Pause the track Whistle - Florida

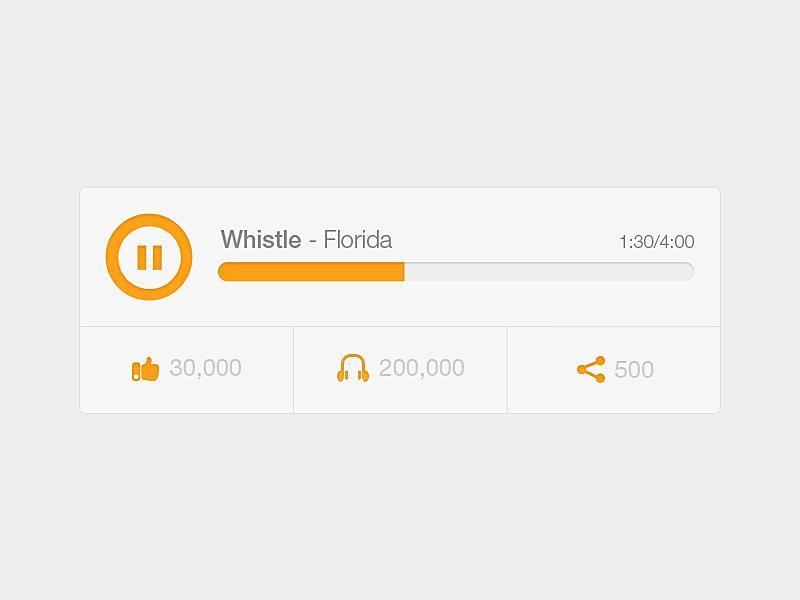point(149,257)
